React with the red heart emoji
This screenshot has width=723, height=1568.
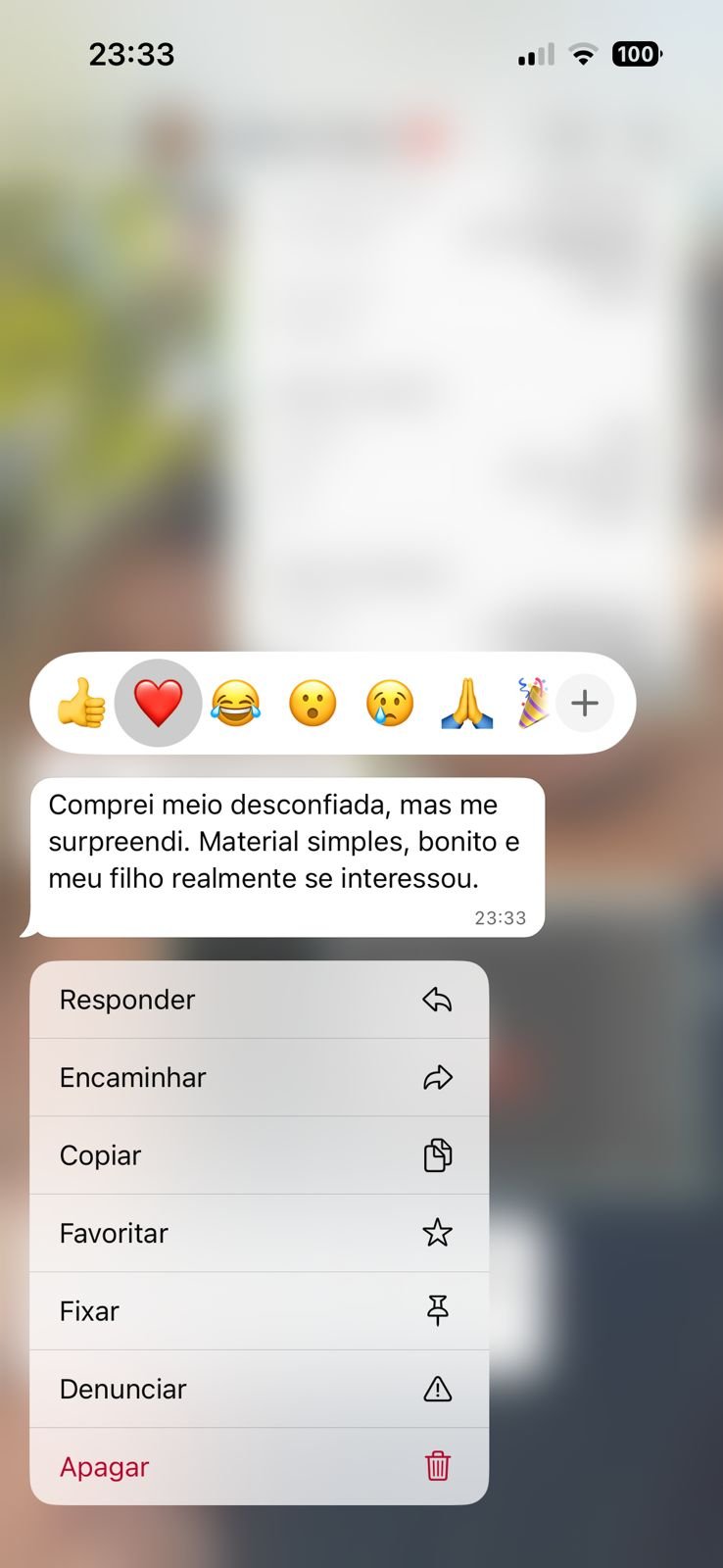click(x=158, y=704)
